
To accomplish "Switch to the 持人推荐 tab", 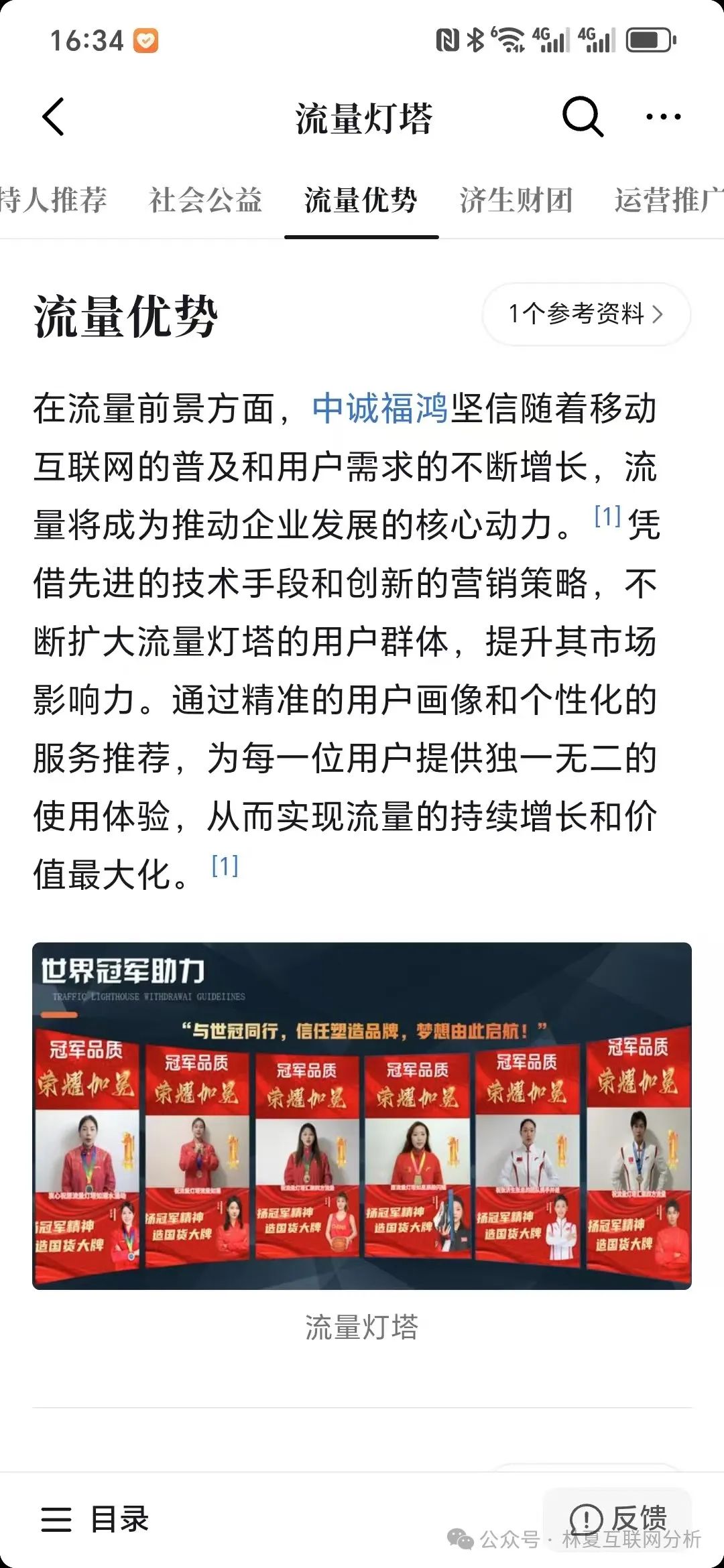I will click(x=54, y=200).
